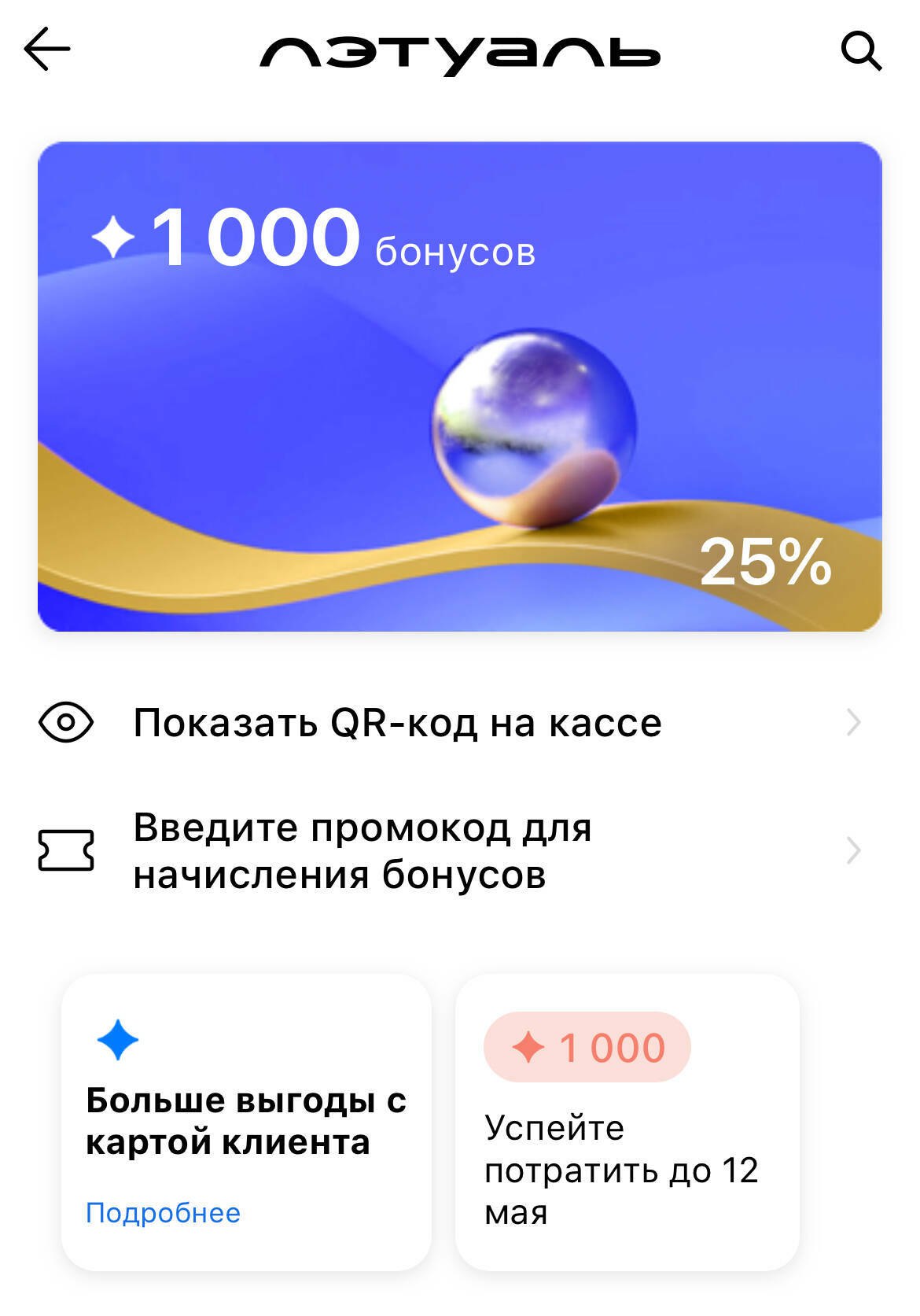Open the Успейте потратить до 12 мая card
This screenshot has height=1316, width=920.
pos(627,1122)
